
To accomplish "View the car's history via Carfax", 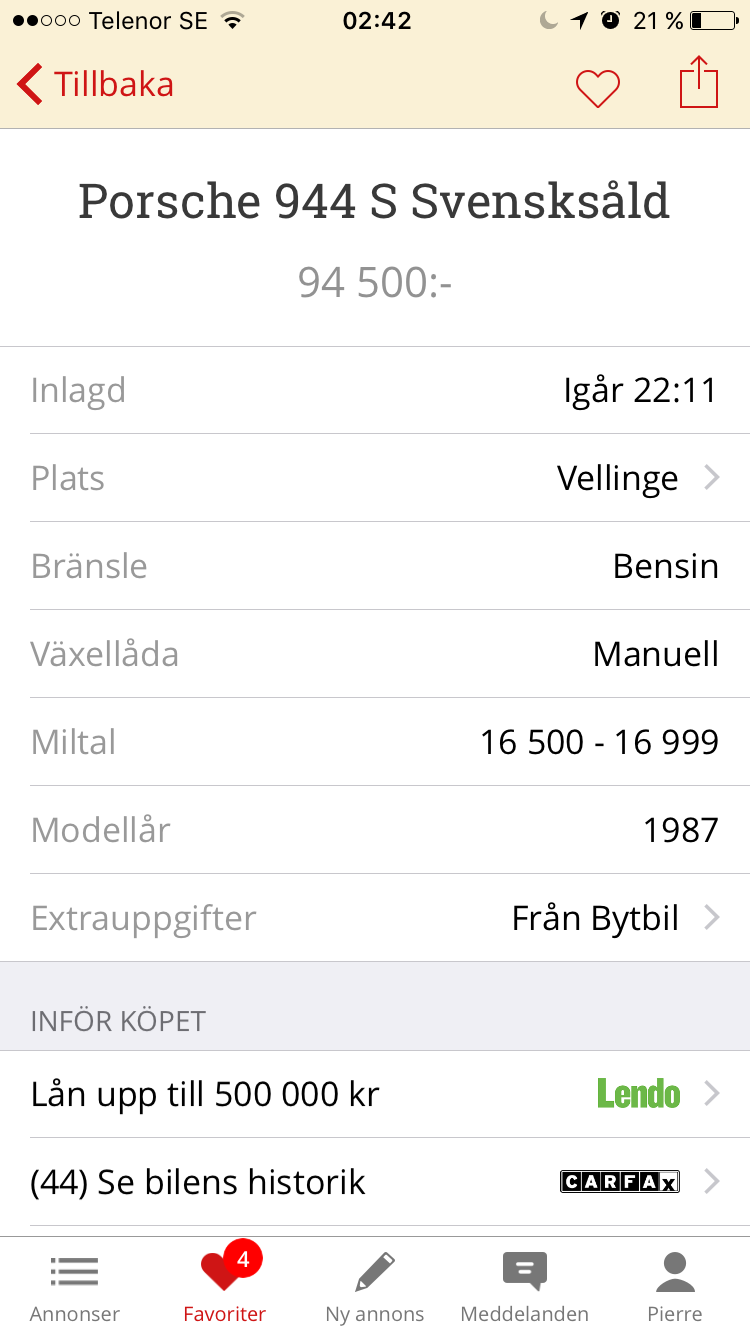I will pyautogui.click(x=375, y=1182).
